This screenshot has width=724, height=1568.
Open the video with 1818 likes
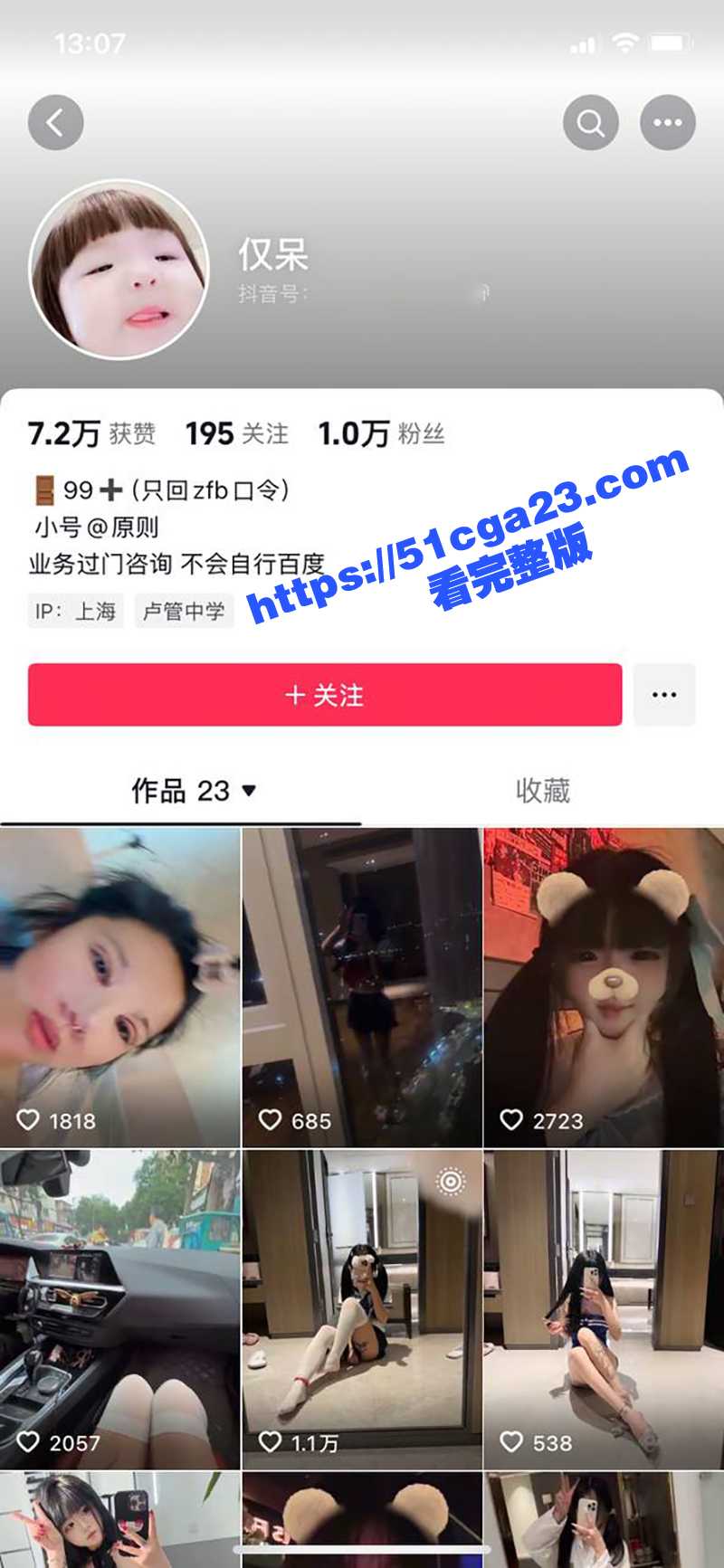[119, 988]
